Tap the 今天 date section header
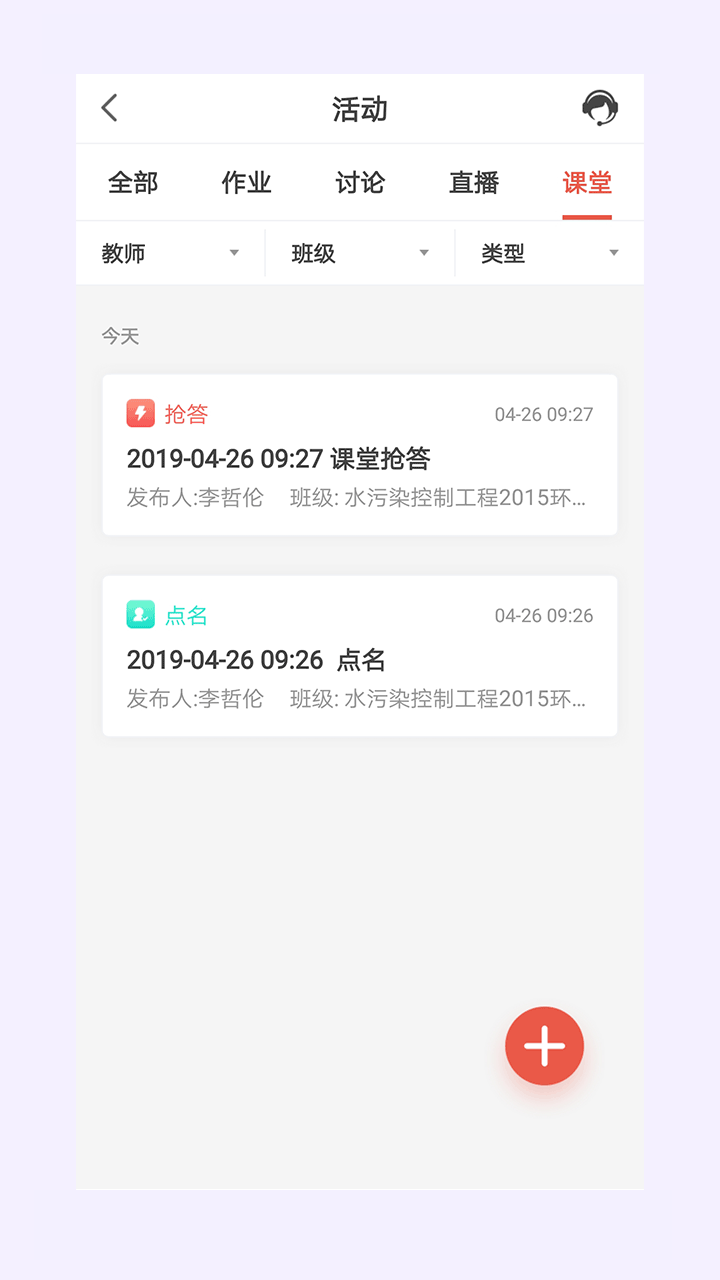 coord(119,336)
